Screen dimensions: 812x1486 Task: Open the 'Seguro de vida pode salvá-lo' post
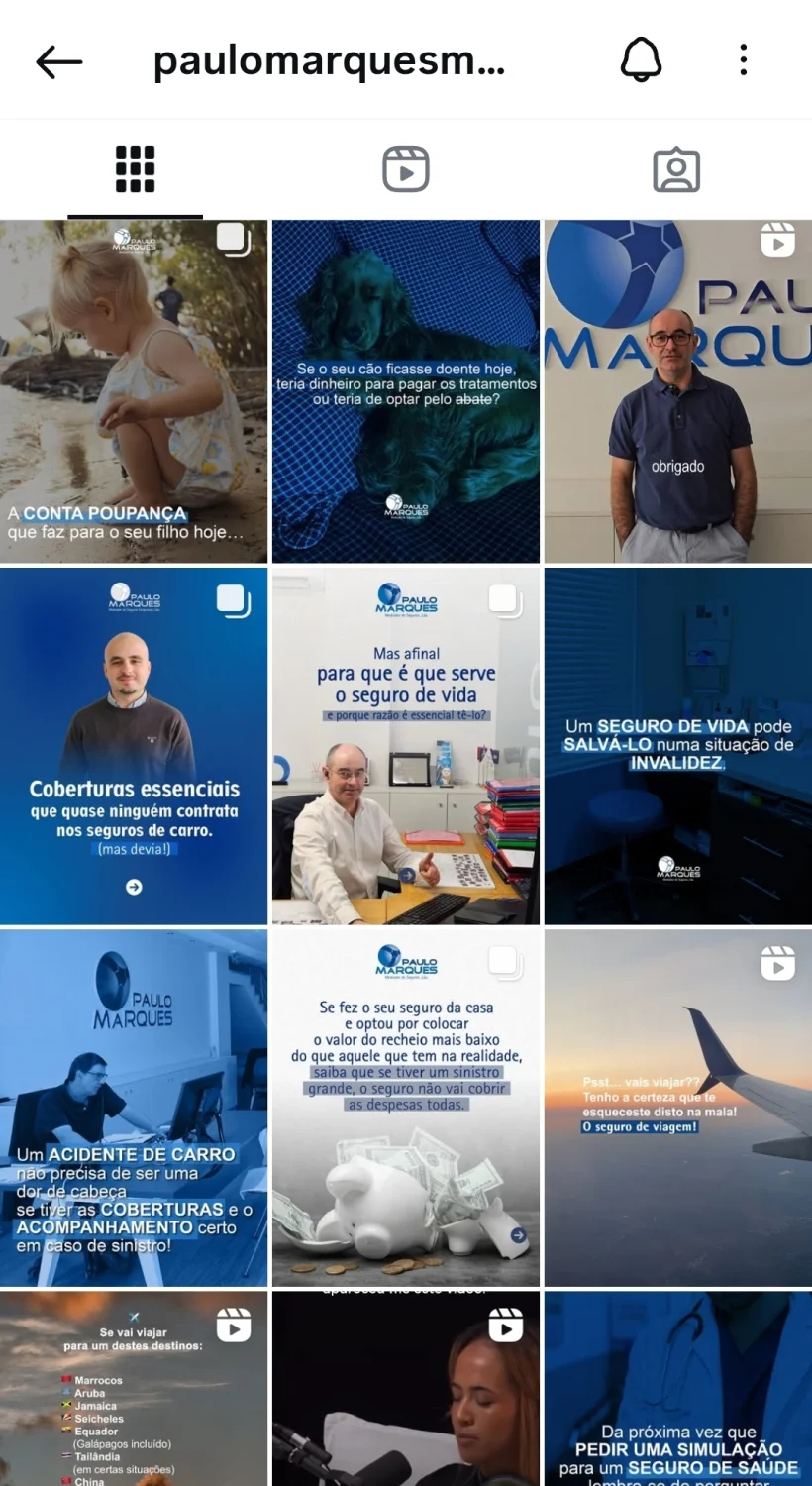[x=678, y=745]
